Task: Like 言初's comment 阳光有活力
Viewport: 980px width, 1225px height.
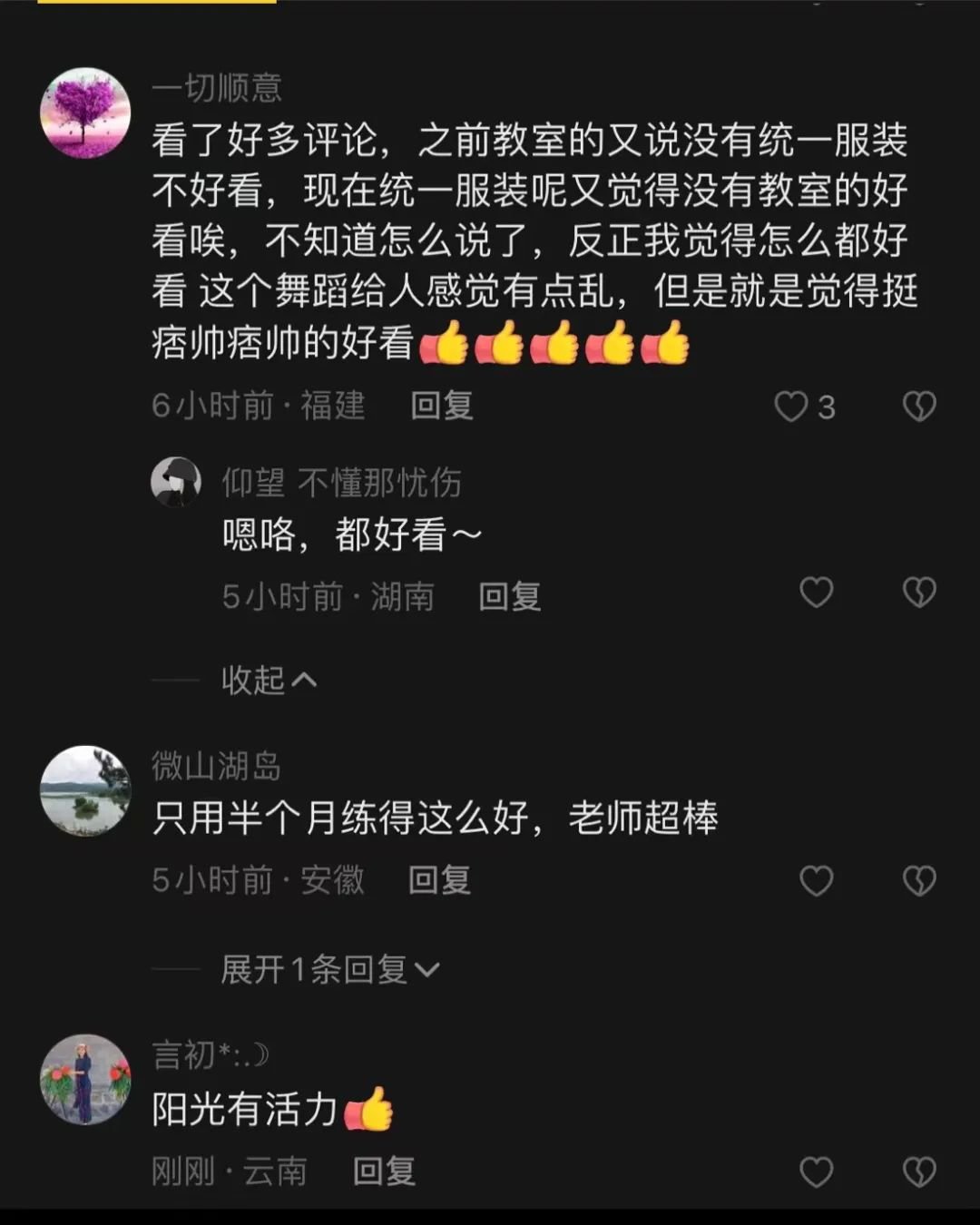Action: [x=816, y=1171]
